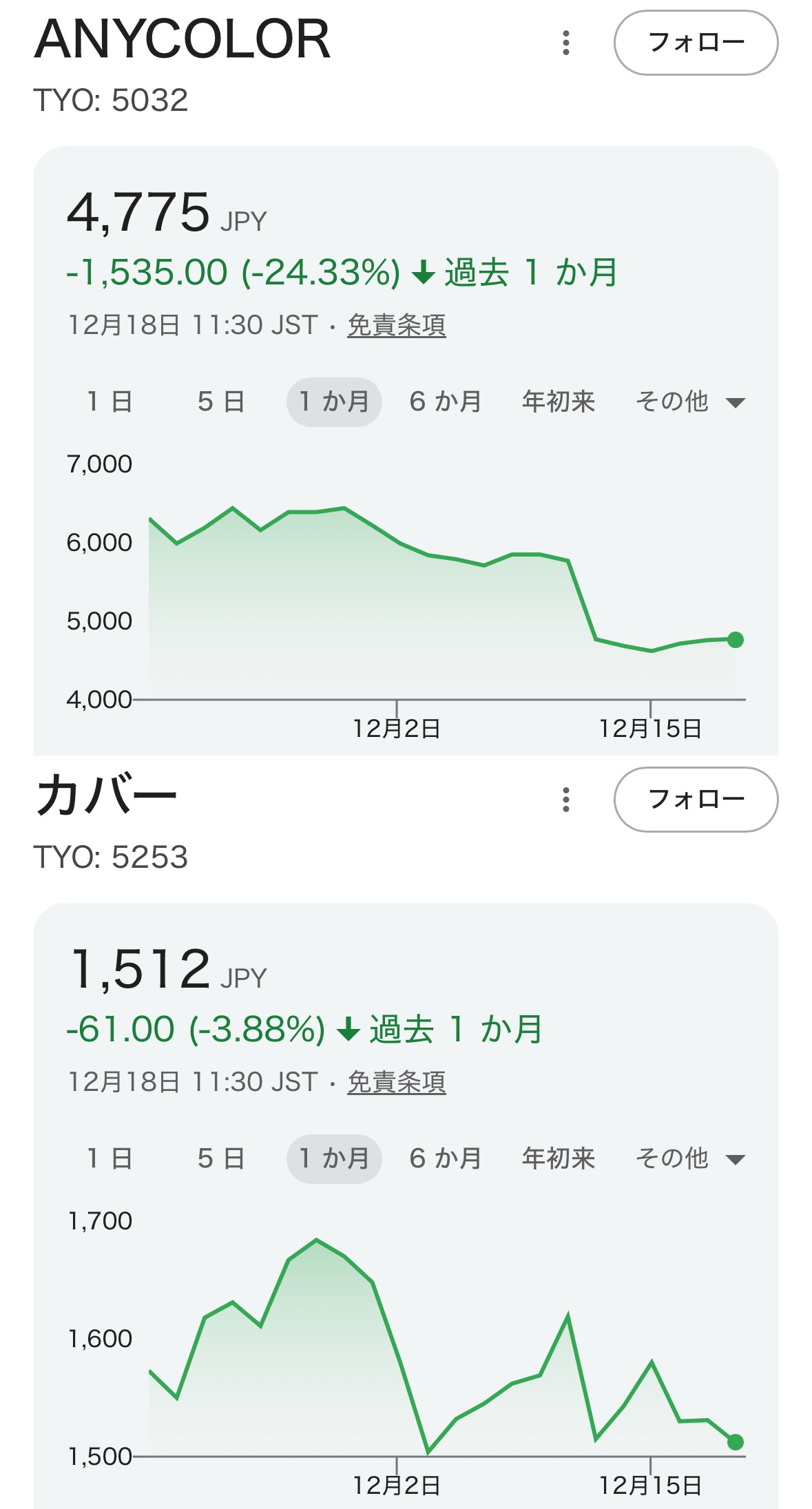
Task: Open the overflow menu for カバー
Action: (x=566, y=800)
